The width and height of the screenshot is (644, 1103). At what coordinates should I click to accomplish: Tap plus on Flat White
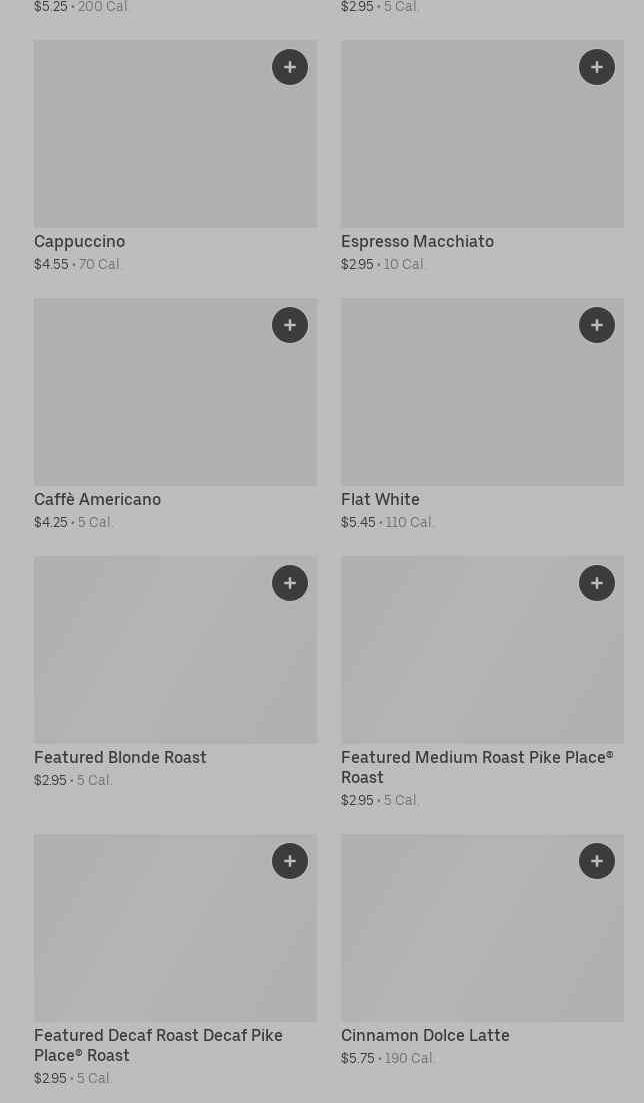pos(597,325)
